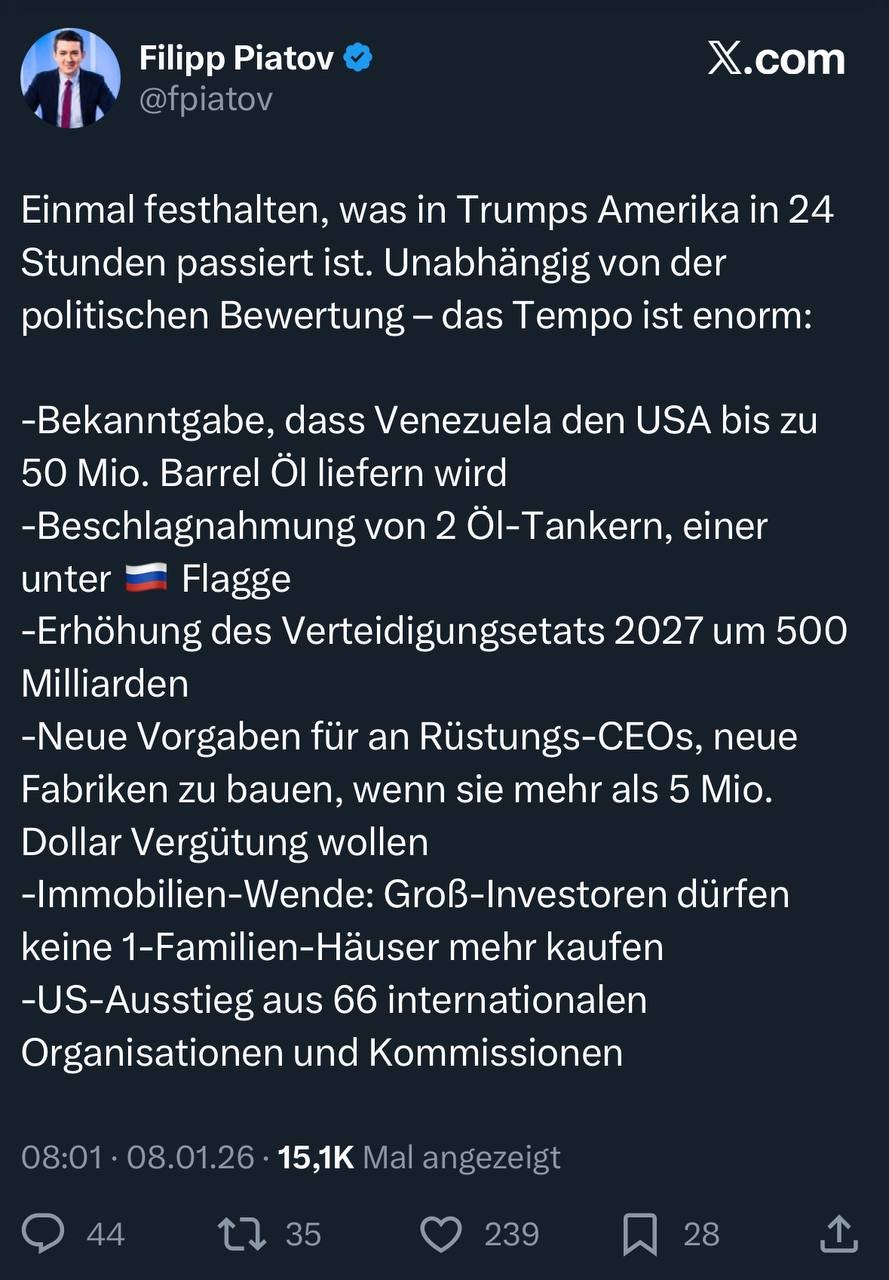Repost this tweet
Viewport: 889px width, 1280px height.
click(x=243, y=1233)
